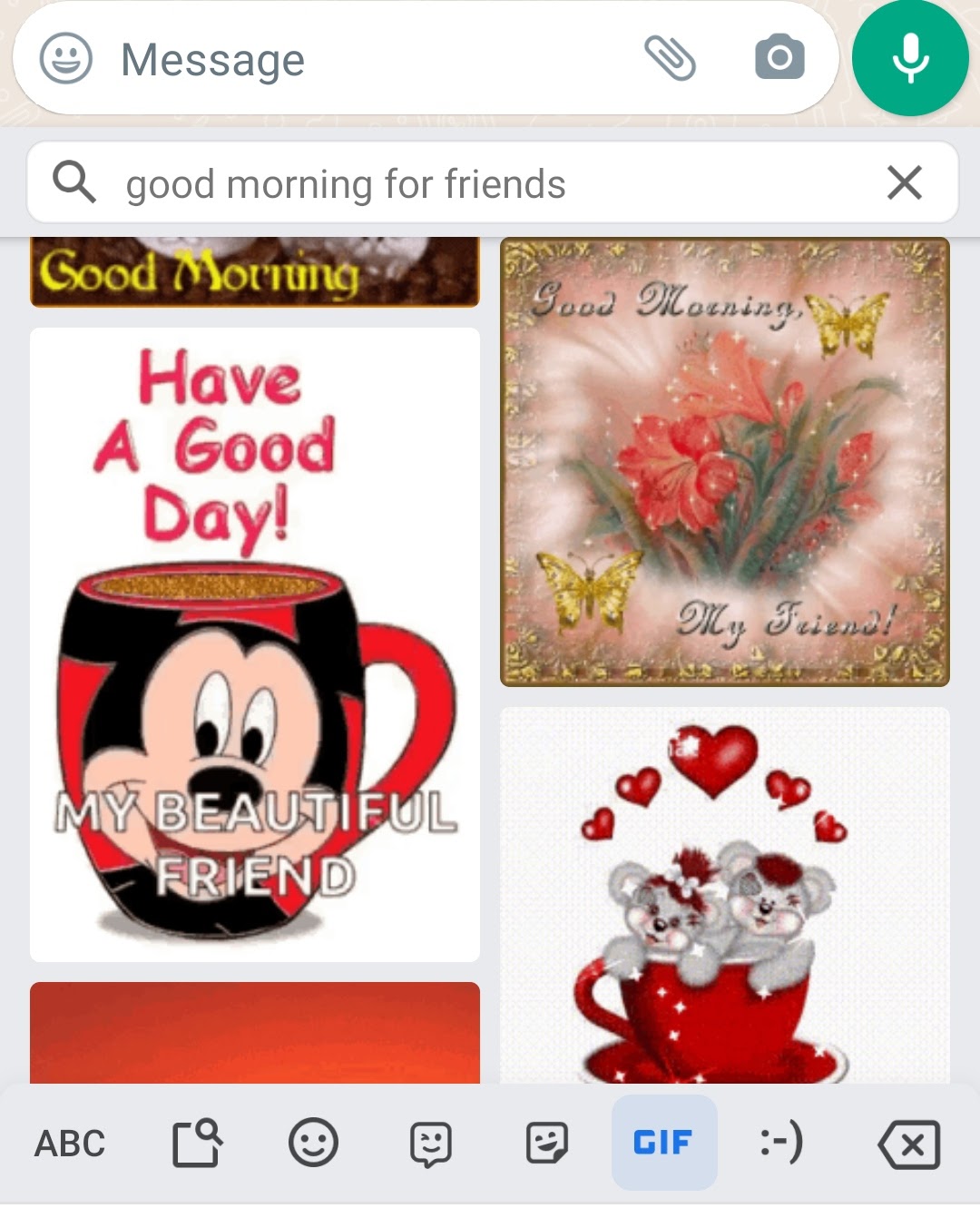
Task: Select the Mickey Mouse 'Have A Good Day' GIF
Action: point(255,644)
